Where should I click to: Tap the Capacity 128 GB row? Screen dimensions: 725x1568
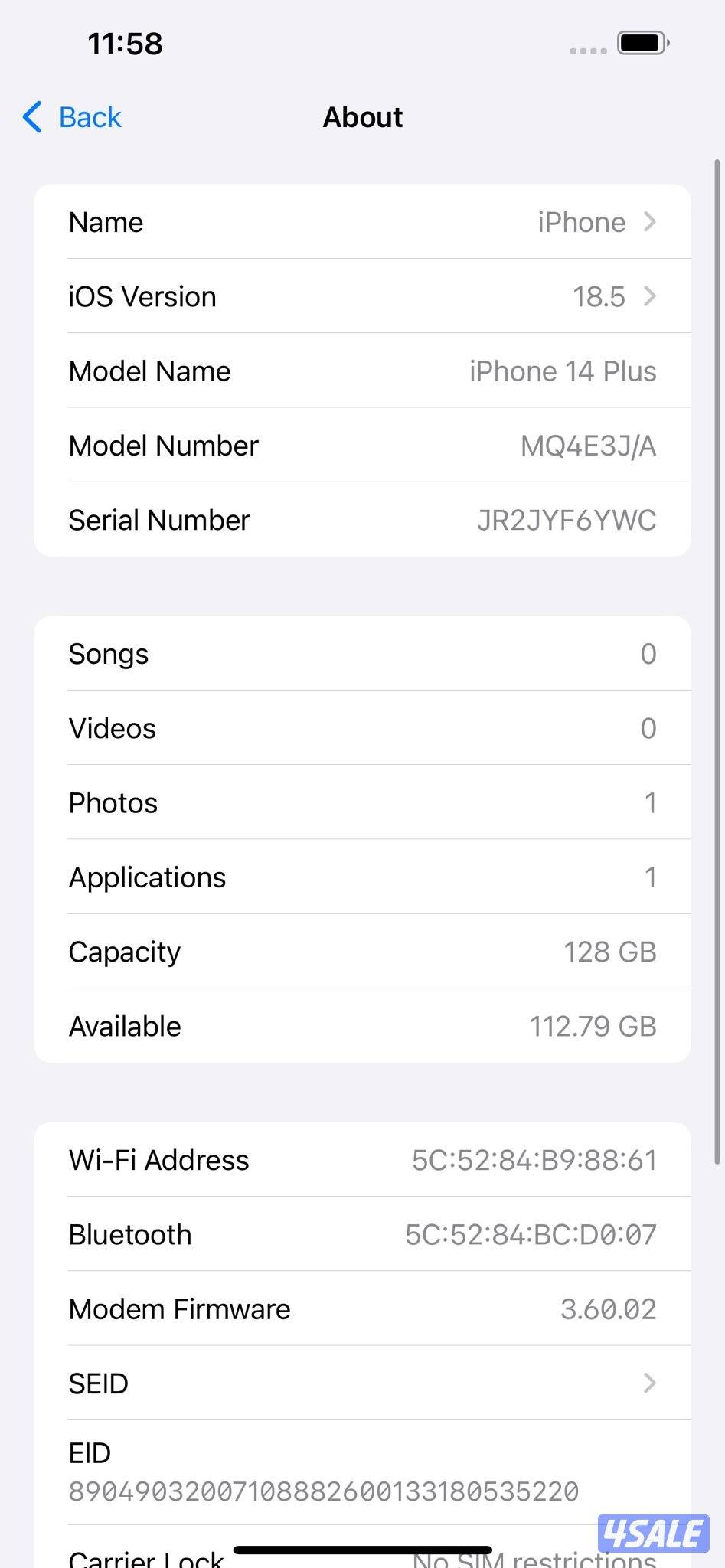[362, 952]
